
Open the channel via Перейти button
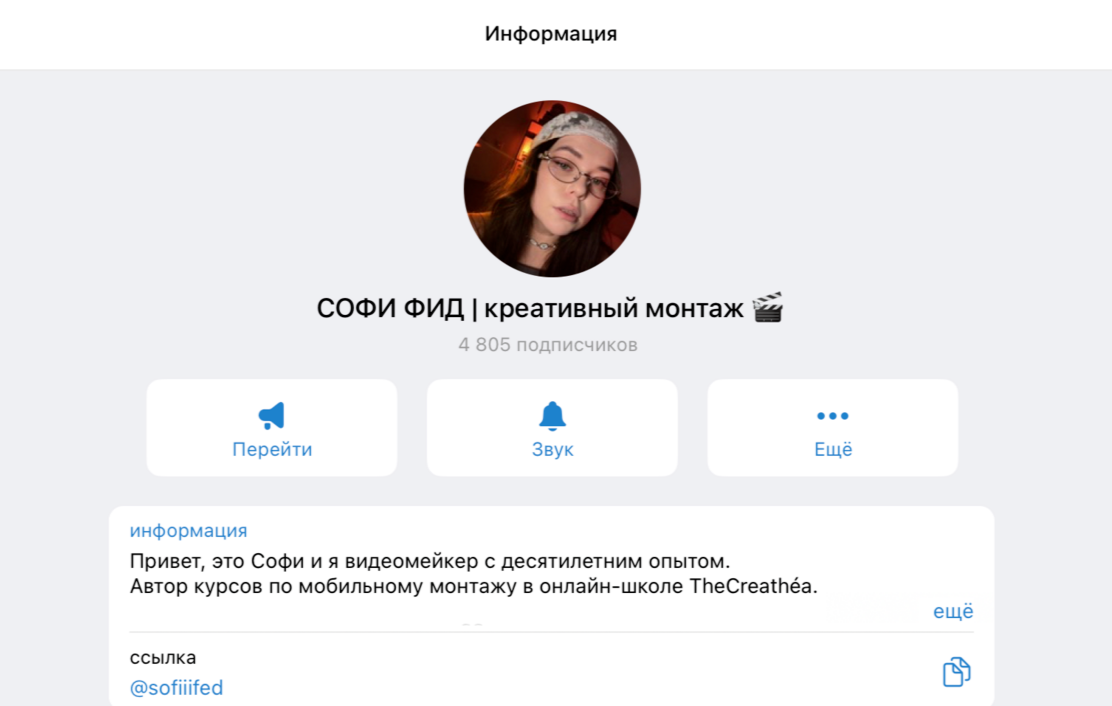(x=272, y=428)
